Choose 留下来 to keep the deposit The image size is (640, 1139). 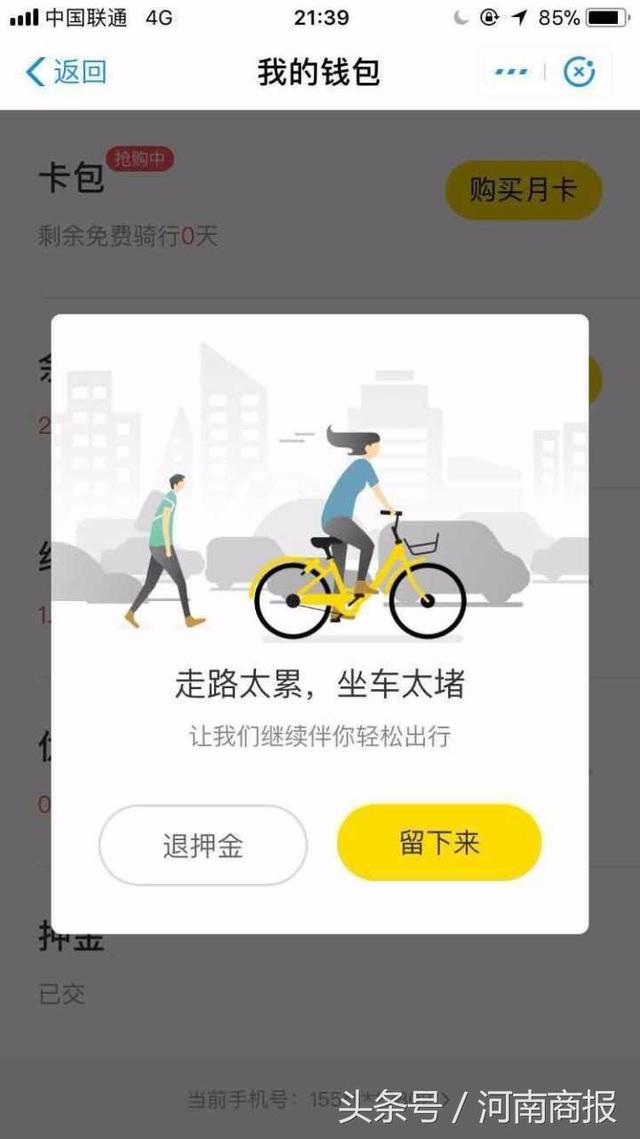[x=439, y=843]
